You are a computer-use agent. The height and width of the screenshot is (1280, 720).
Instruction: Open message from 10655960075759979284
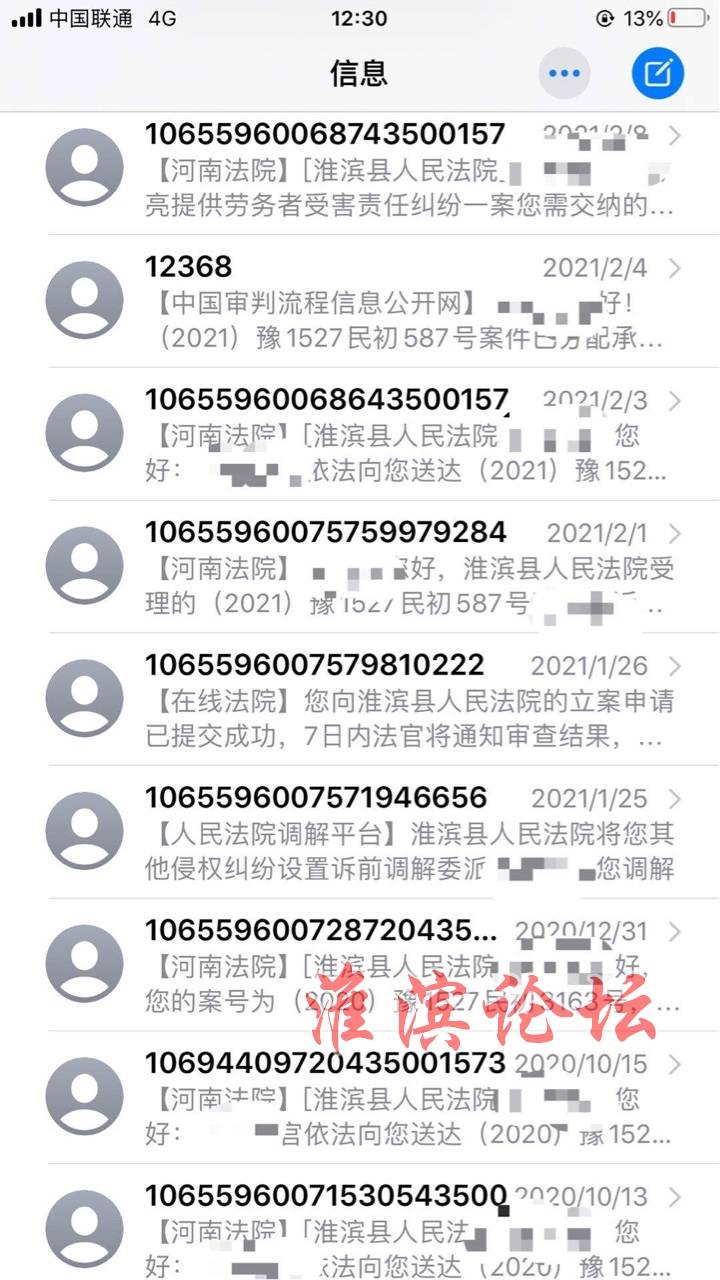point(360,567)
